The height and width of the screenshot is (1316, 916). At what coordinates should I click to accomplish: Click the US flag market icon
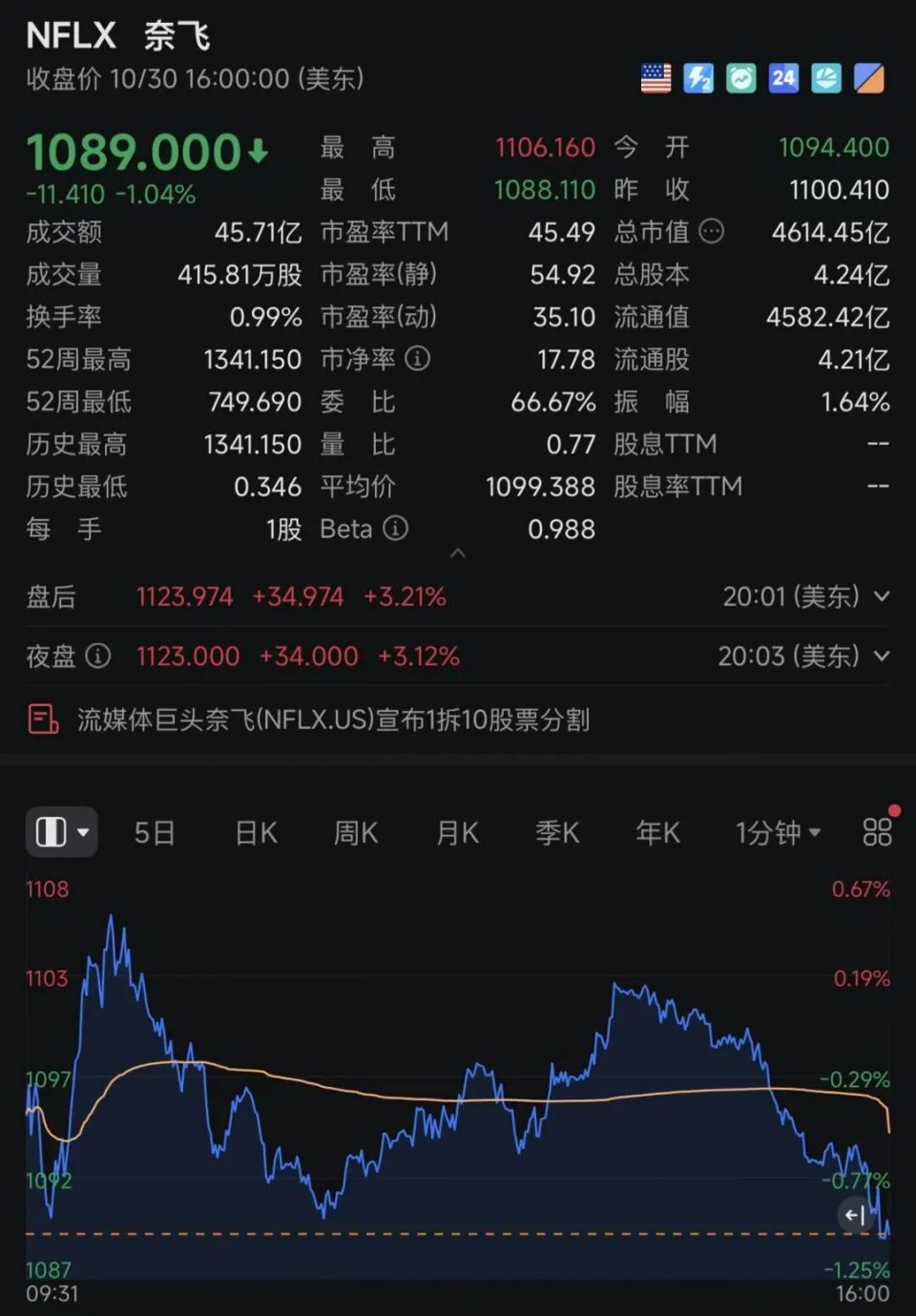pyautogui.click(x=656, y=77)
